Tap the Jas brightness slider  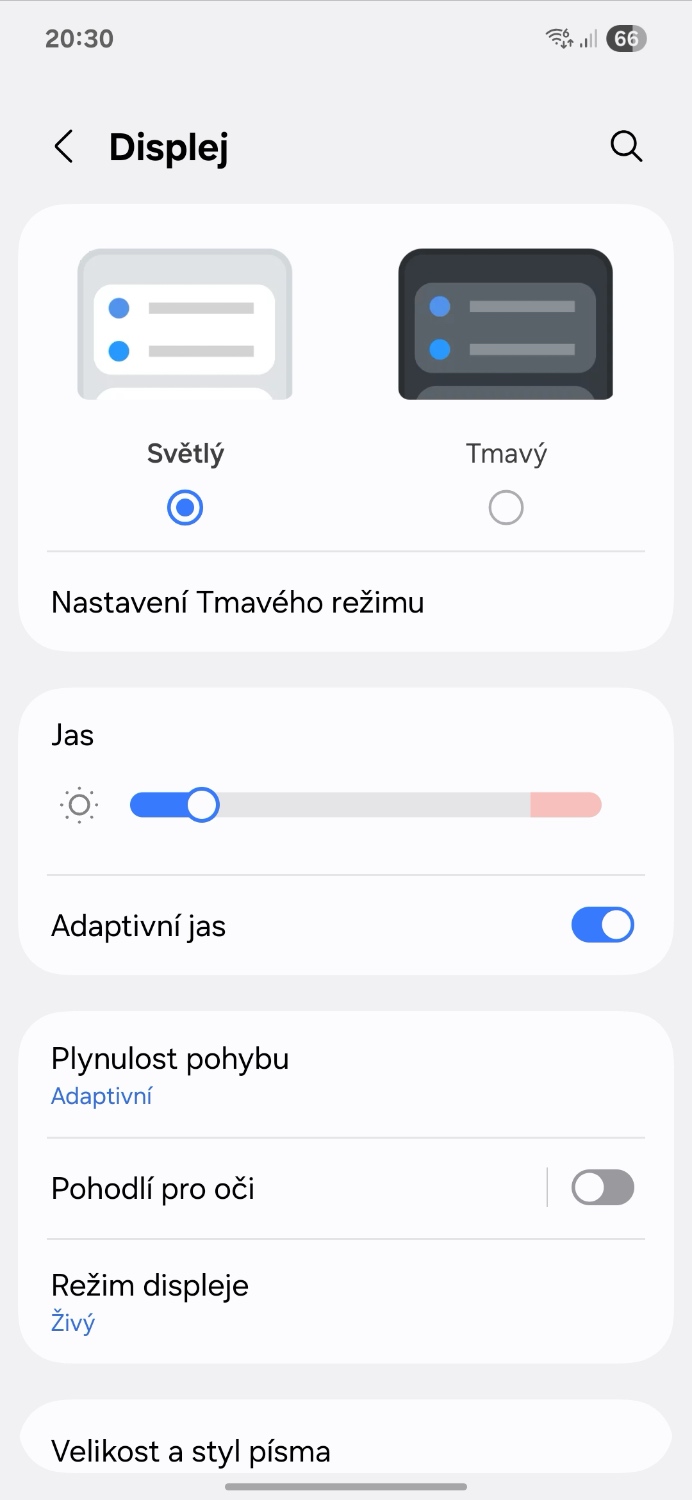point(366,805)
